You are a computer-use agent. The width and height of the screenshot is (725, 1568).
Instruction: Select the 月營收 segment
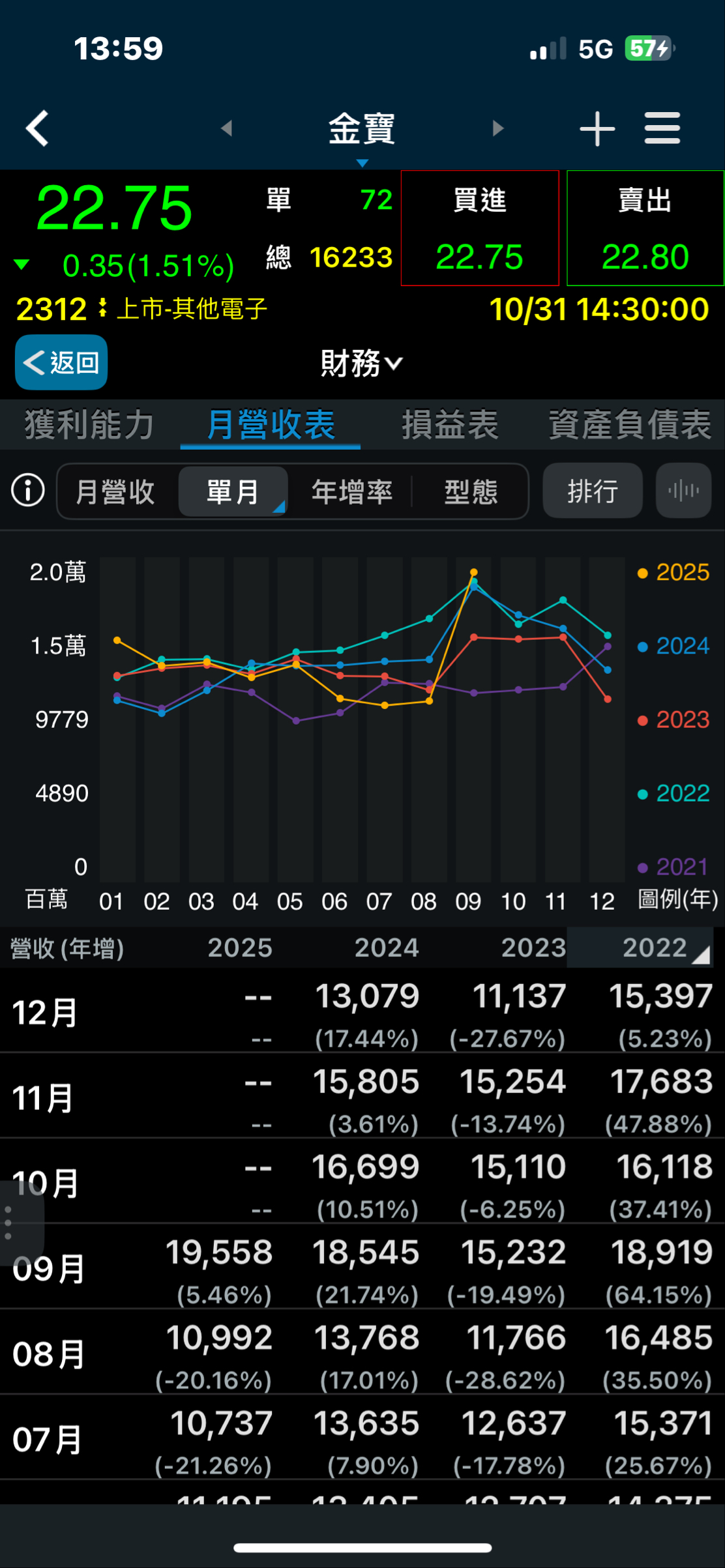pos(115,491)
